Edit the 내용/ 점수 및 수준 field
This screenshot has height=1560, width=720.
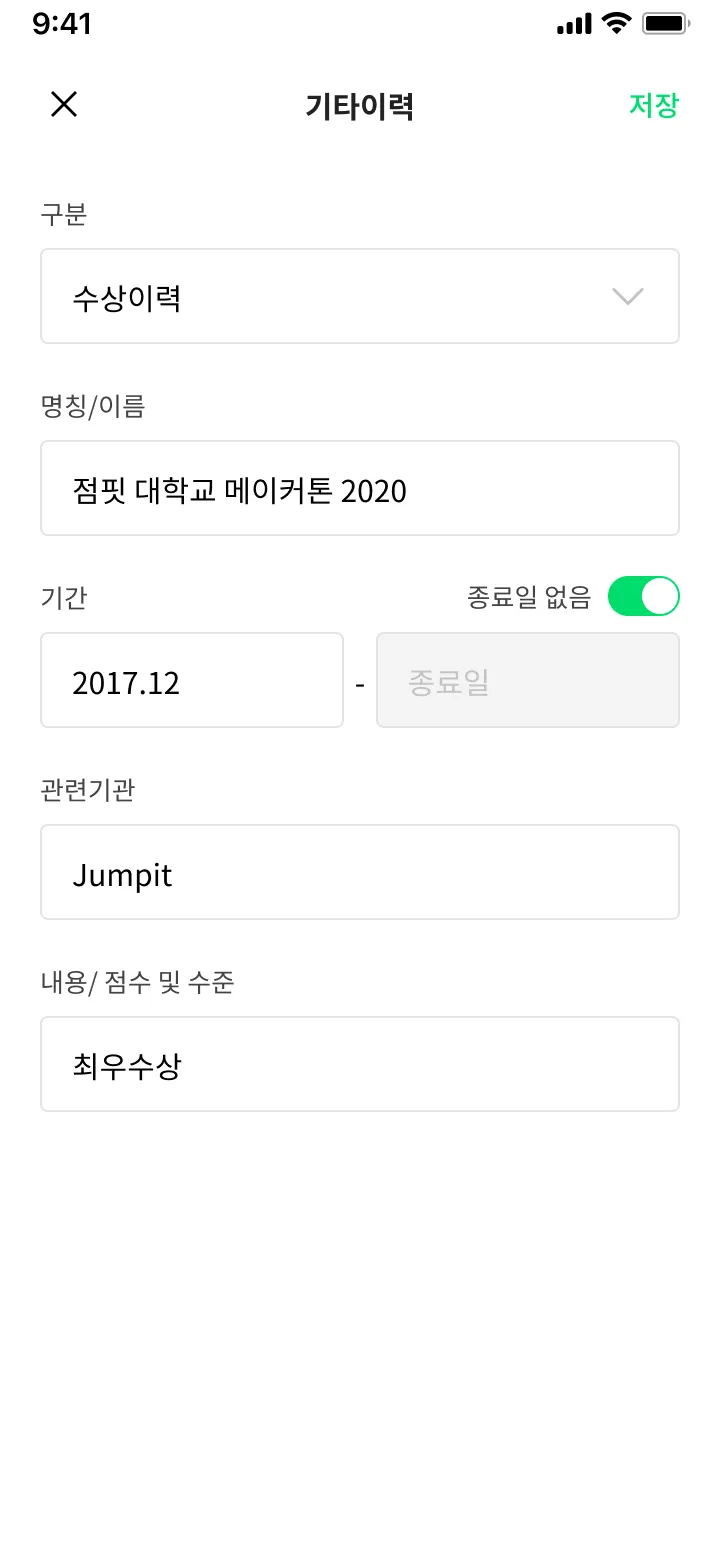(x=360, y=1064)
